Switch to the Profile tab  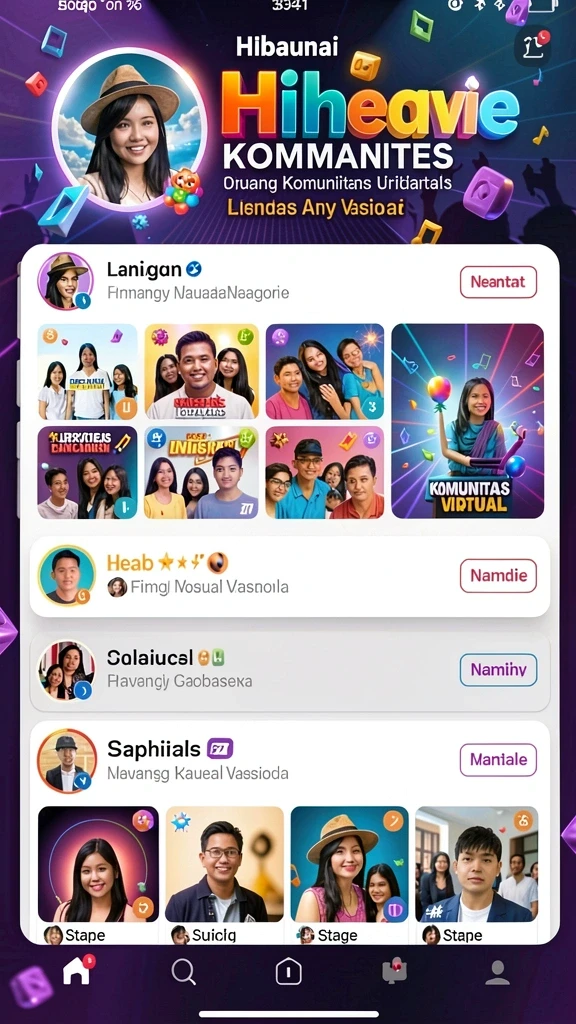pos(497,972)
